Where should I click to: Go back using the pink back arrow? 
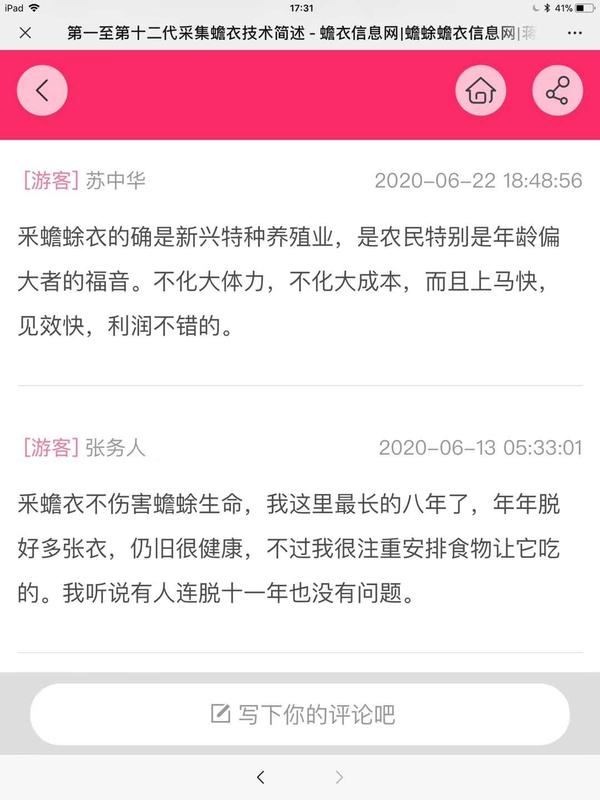tap(42, 91)
